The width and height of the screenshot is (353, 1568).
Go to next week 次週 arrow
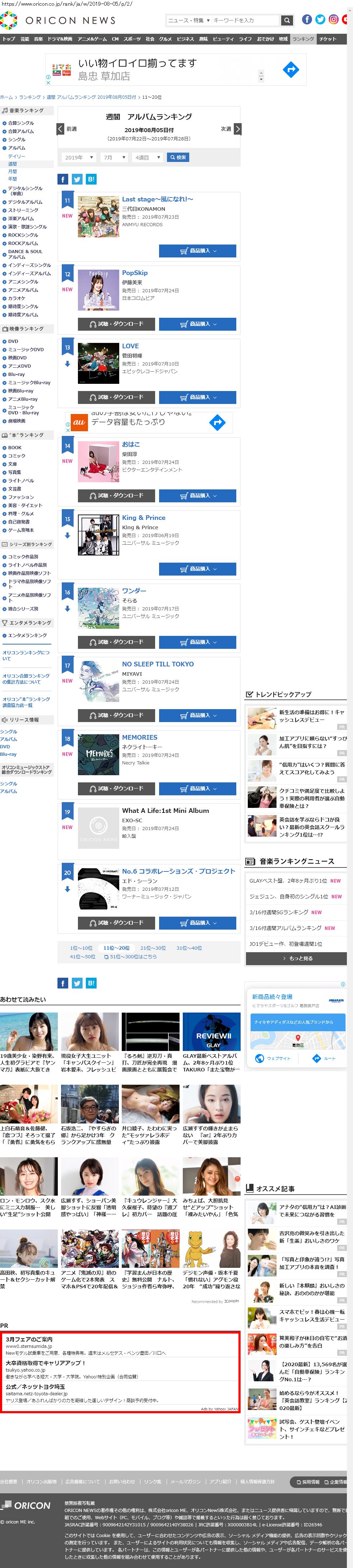[x=237, y=129]
